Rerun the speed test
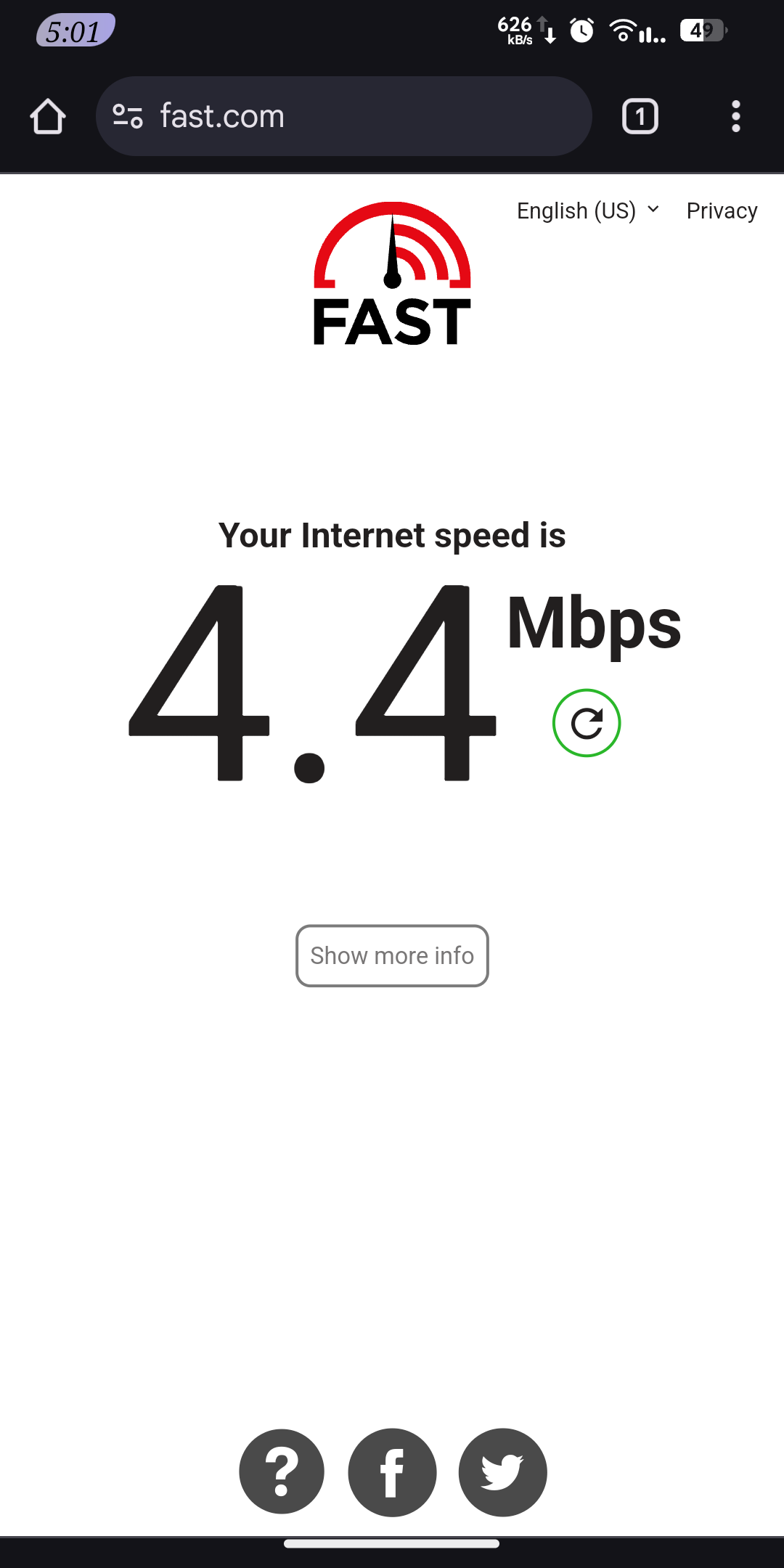The width and height of the screenshot is (784, 1568). point(587,723)
